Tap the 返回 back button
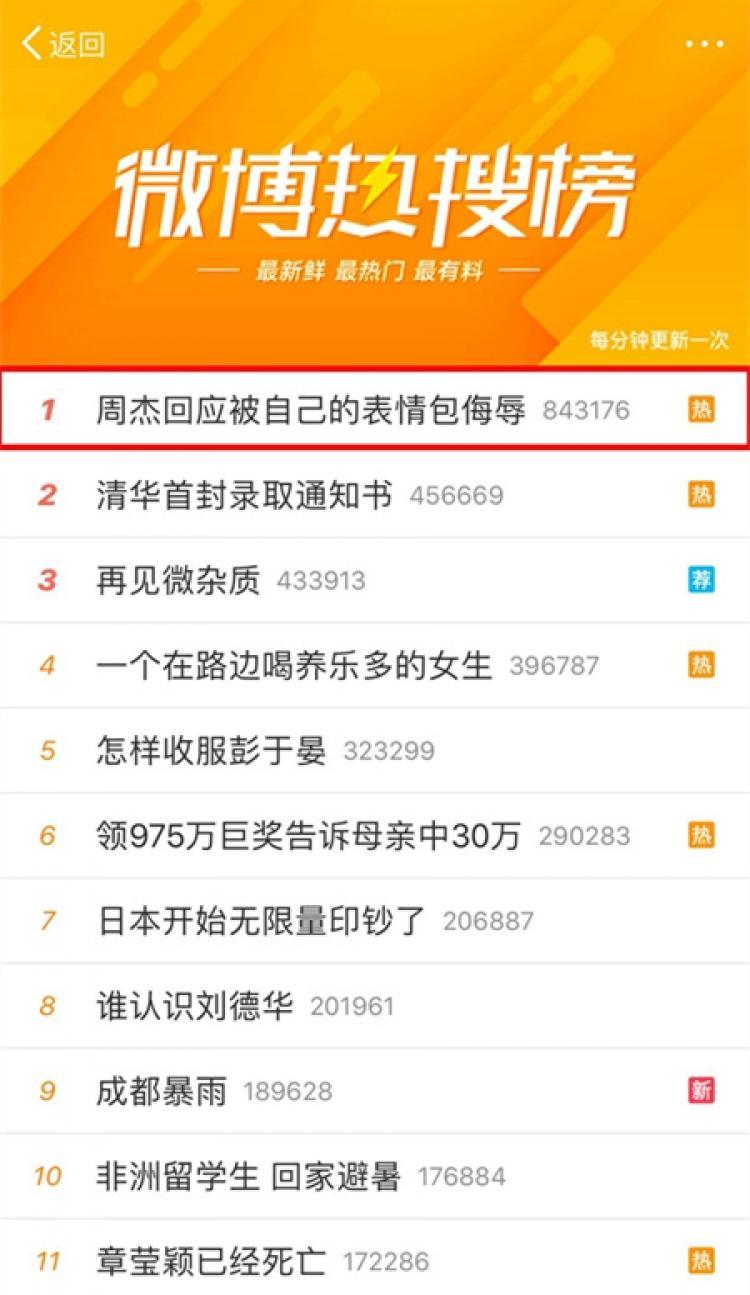This screenshot has height=1295, width=750. [x=63, y=44]
